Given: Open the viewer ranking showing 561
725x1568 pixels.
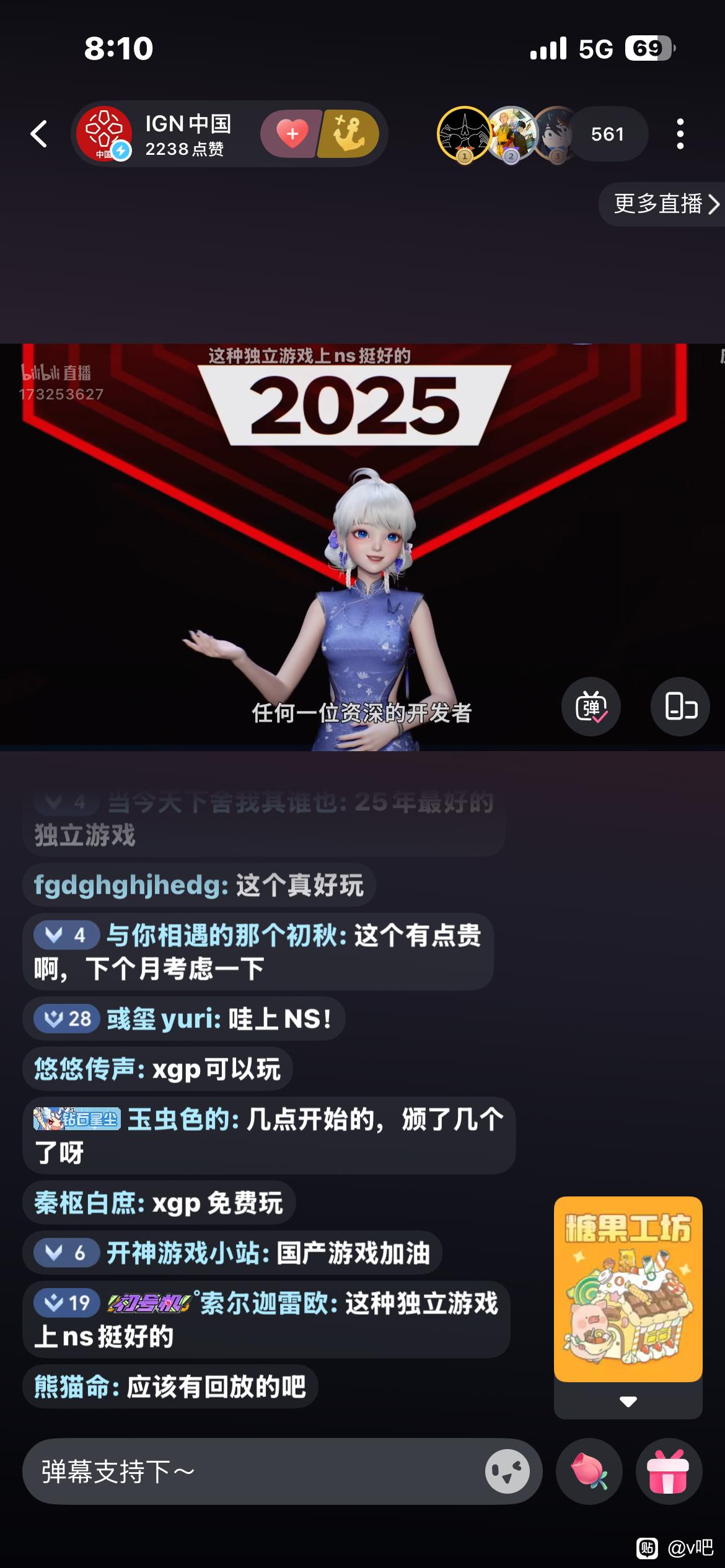Looking at the screenshot, I should [607, 134].
